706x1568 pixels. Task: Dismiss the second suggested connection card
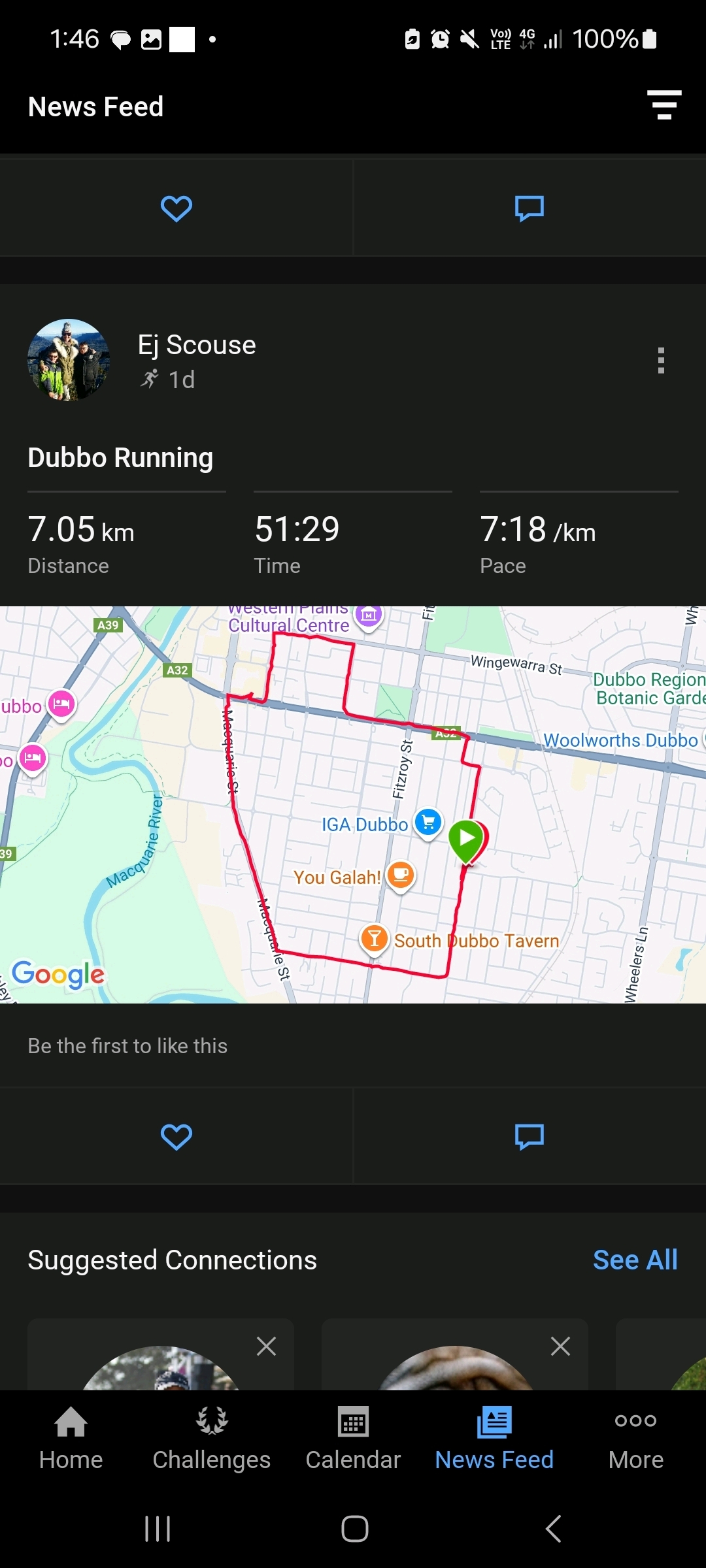[x=560, y=1346]
